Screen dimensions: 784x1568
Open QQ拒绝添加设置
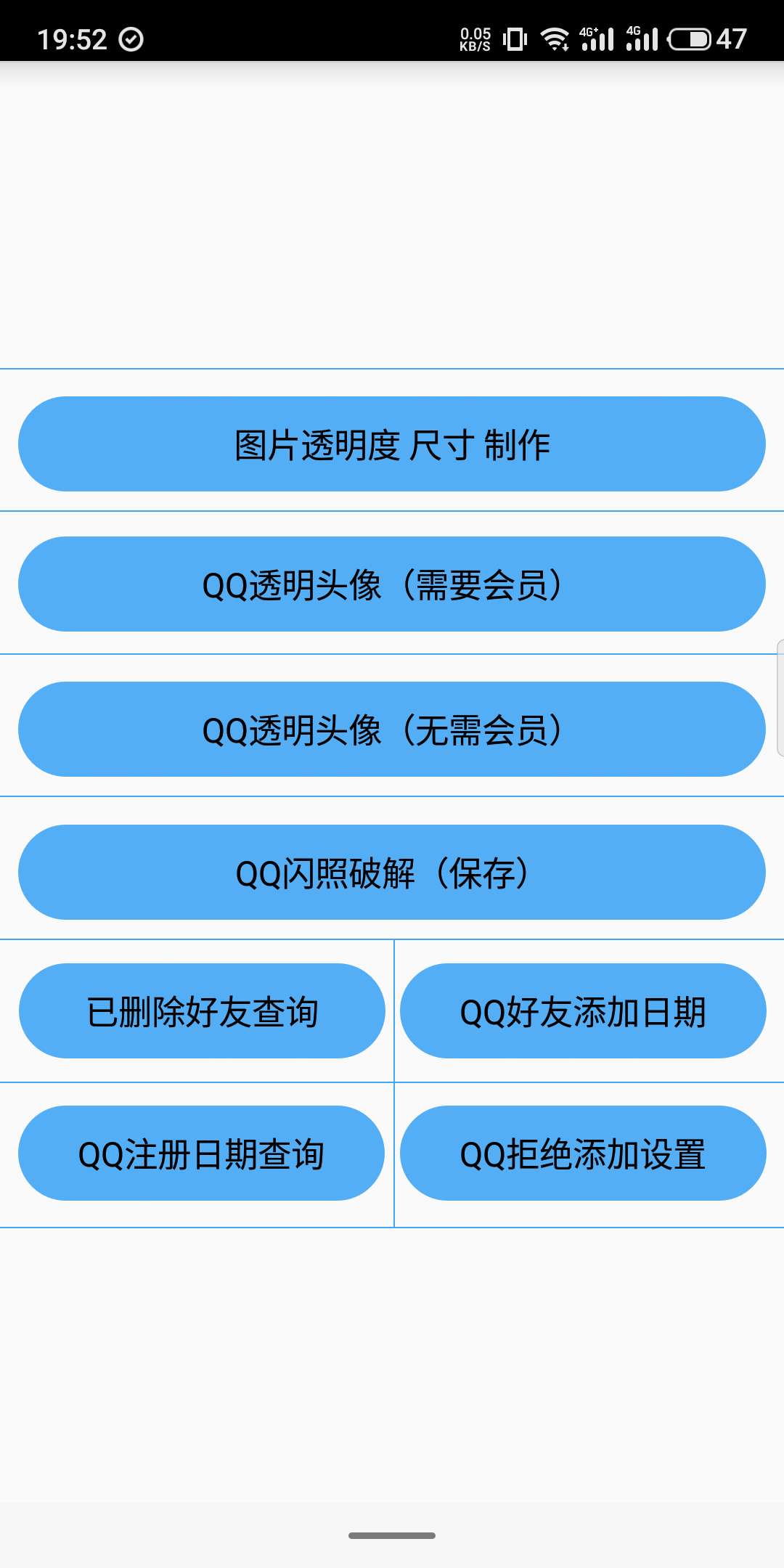[x=583, y=1153]
